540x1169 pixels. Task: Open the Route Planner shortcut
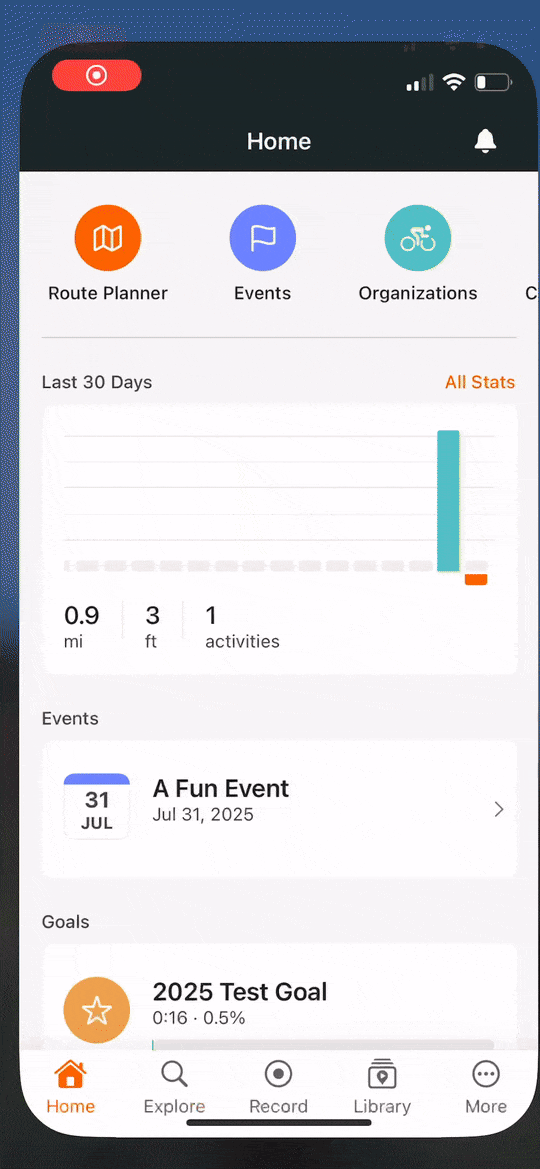[x=108, y=253]
